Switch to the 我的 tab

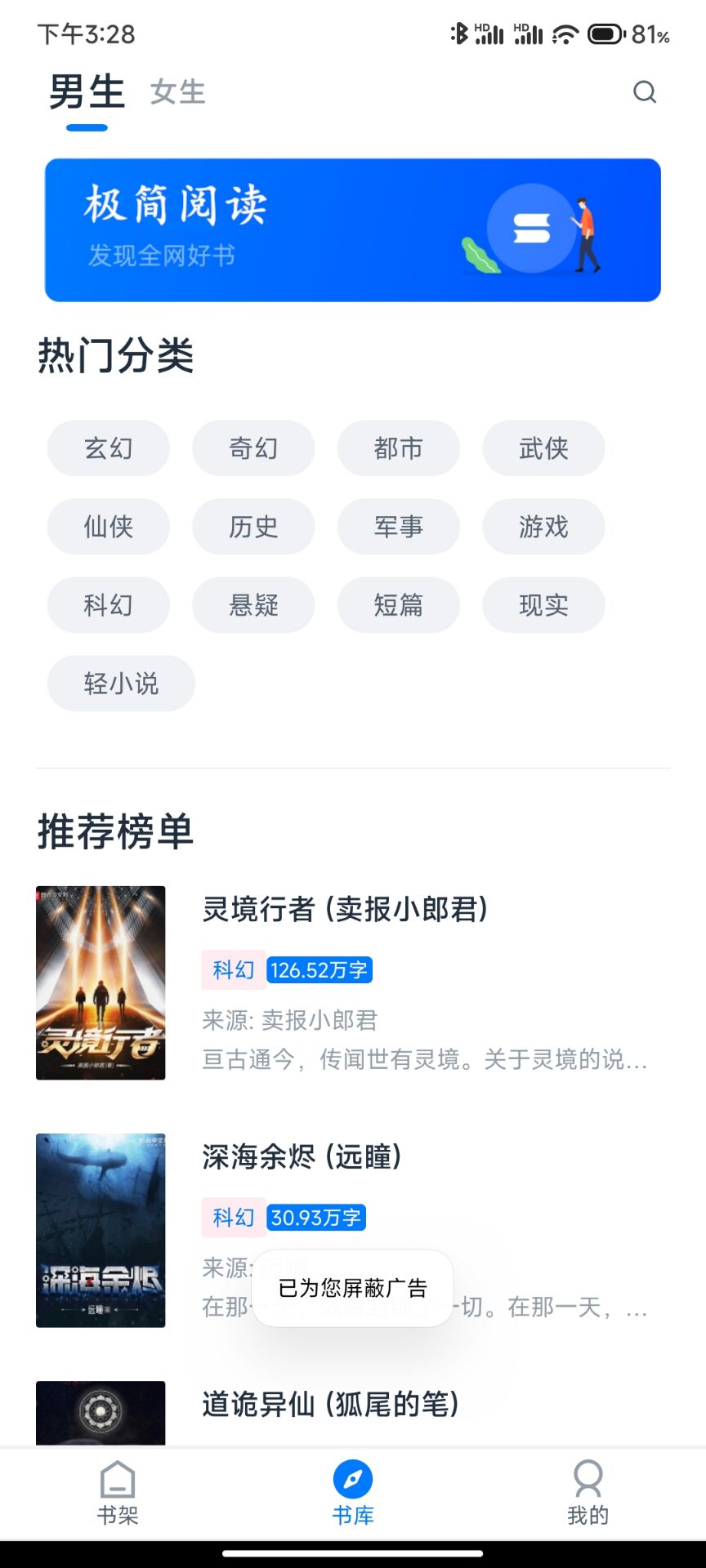tap(588, 1493)
